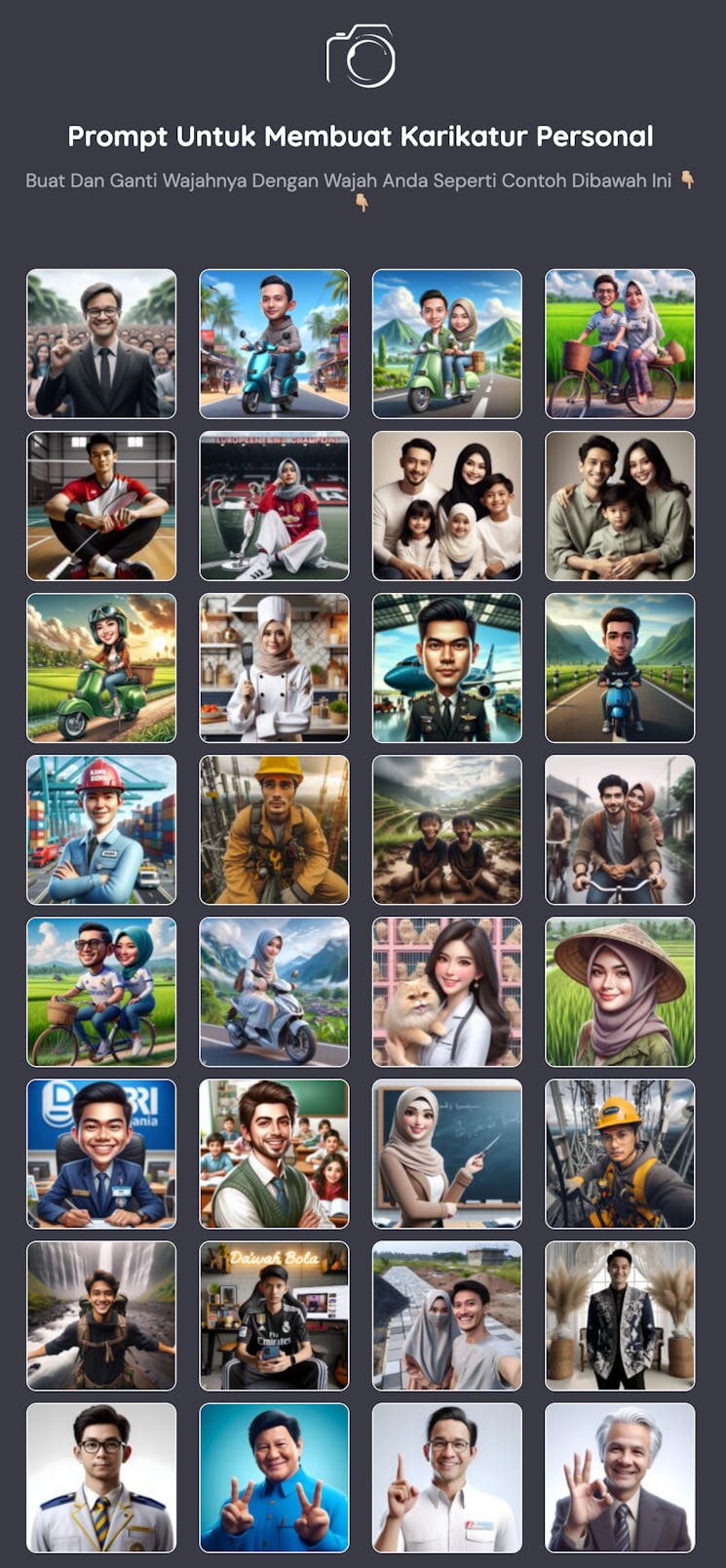This screenshot has height=1568, width=726.
Task: Select the badminton player sitting on court image
Action: [x=101, y=505]
